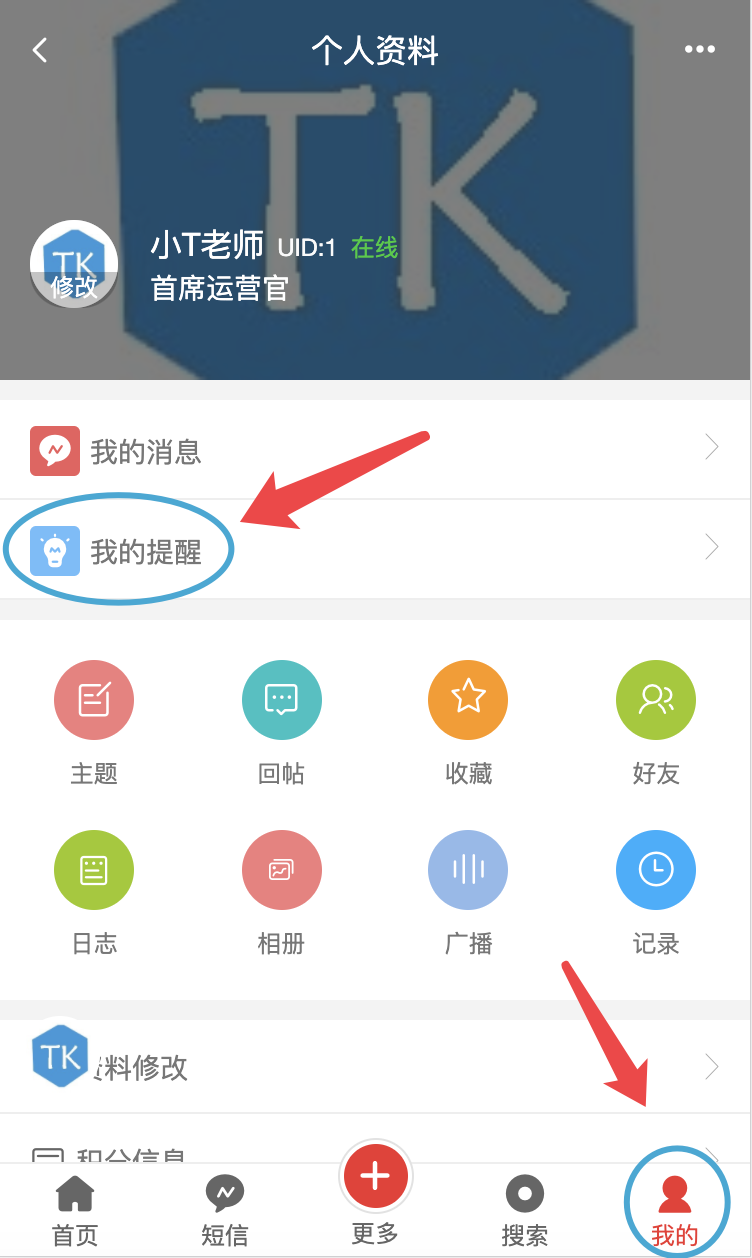This screenshot has height=1258, width=752.
Task: Open 我的消息 row
Action: click(375, 450)
